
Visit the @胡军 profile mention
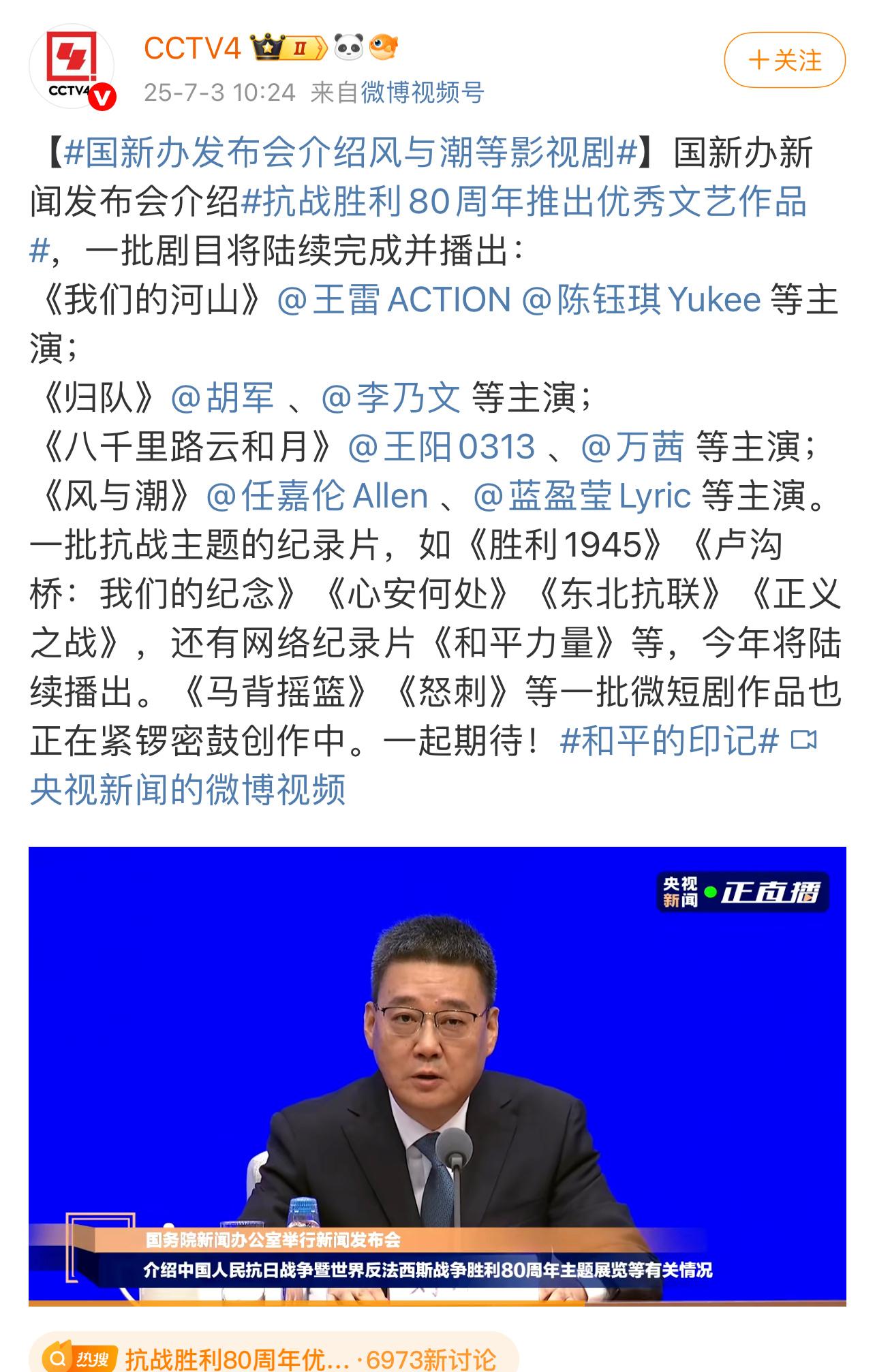tap(222, 398)
